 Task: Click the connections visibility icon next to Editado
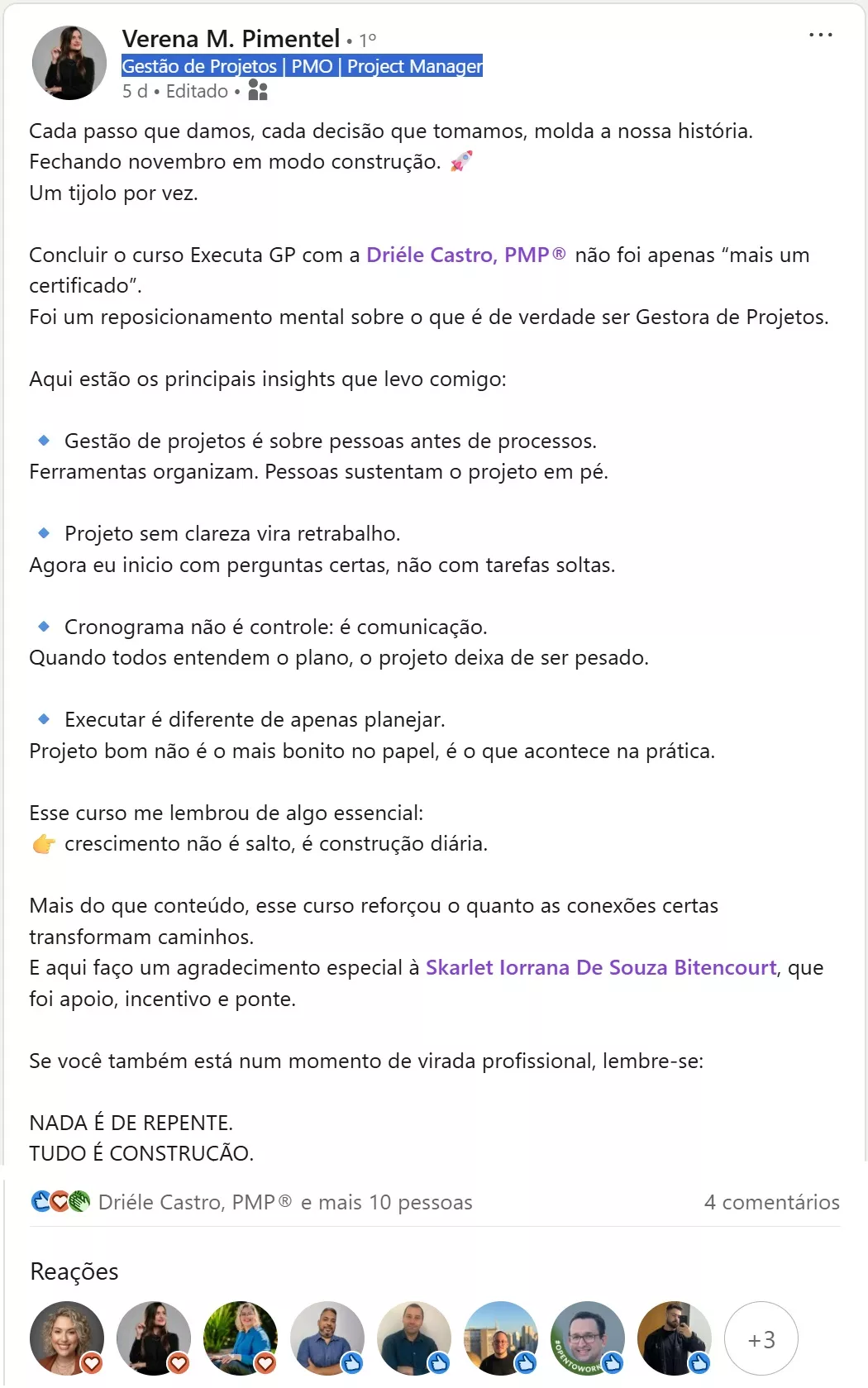coord(256,91)
